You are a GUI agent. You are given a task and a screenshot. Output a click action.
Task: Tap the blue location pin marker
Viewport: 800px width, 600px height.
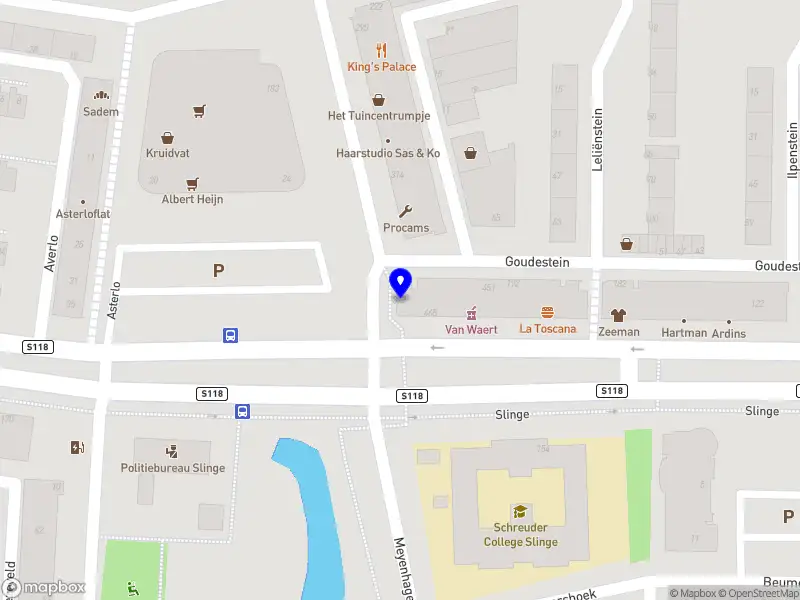coord(401,283)
